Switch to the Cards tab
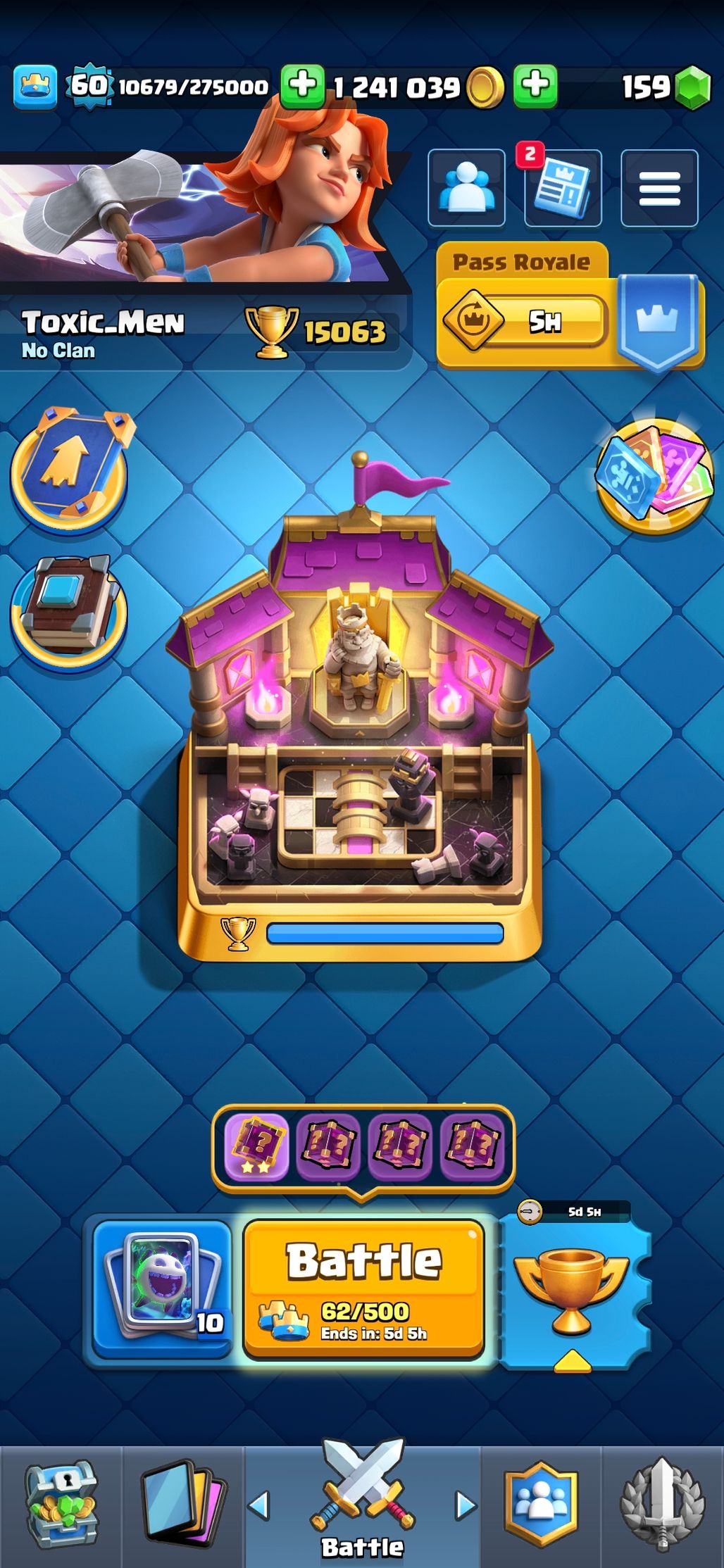Viewport: 724px width, 1568px height. (183, 1505)
